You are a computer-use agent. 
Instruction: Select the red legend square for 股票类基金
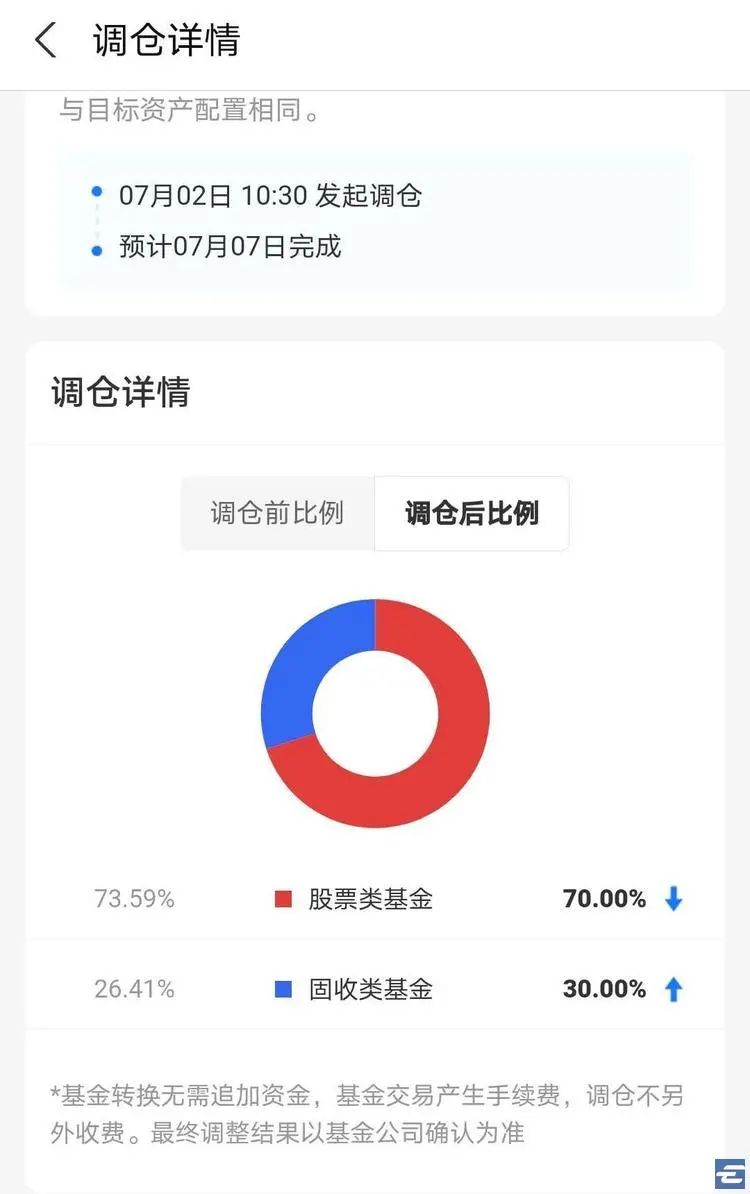tap(281, 899)
